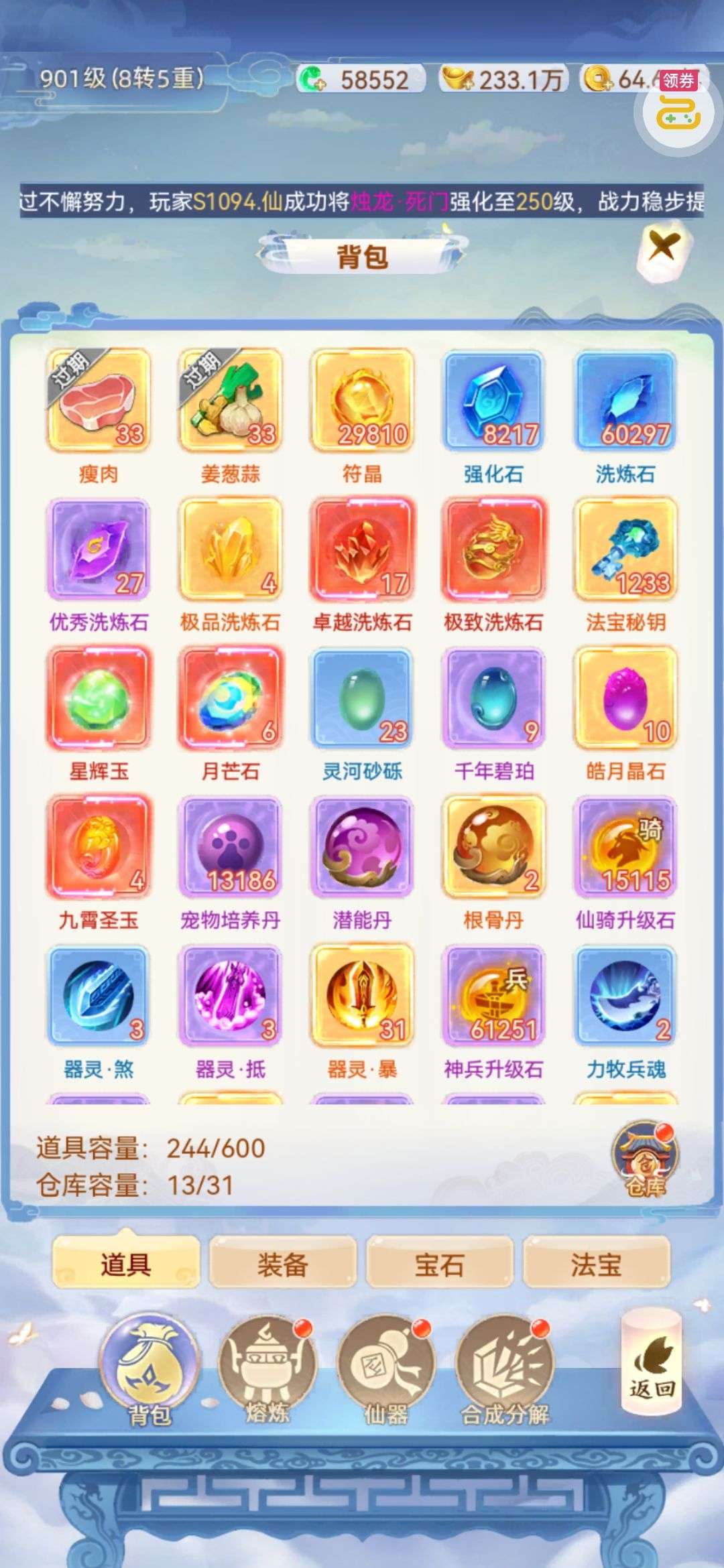The image size is (724, 1568).
Task: Select the 神兵升级石 item
Action: (x=493, y=996)
